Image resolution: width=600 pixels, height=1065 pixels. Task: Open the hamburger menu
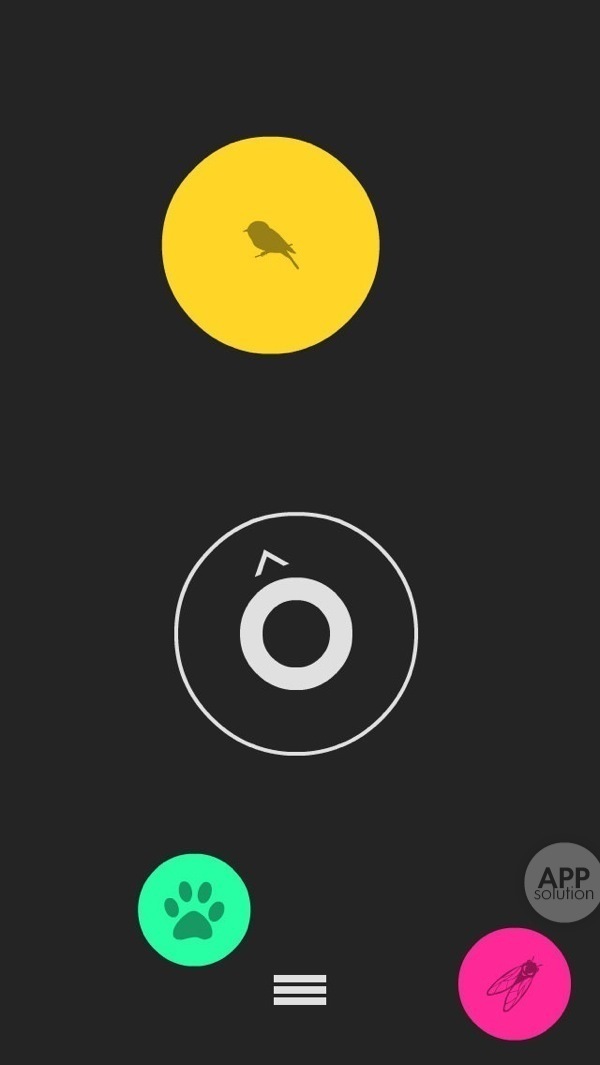(x=300, y=989)
